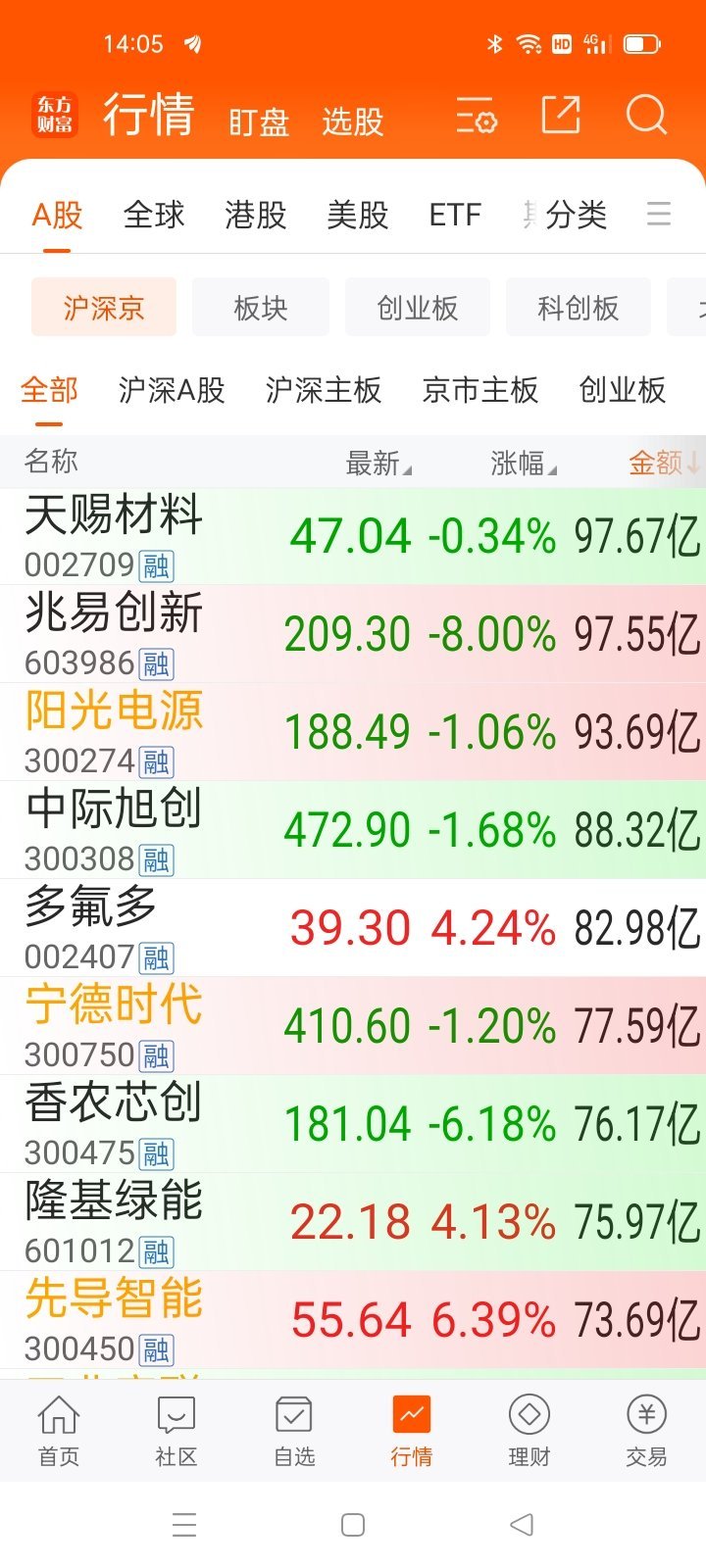Open the 选股 feature
Screen dimensions: 706x1568
tap(353, 121)
